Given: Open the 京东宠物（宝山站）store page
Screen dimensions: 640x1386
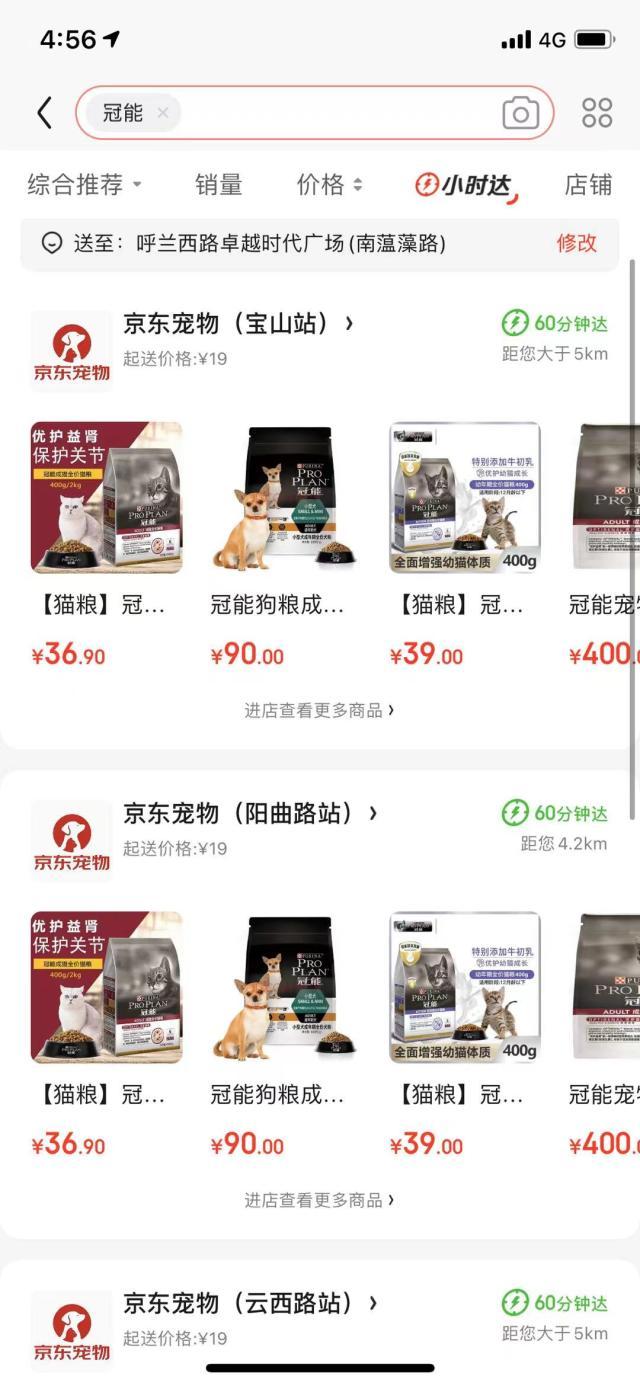Looking at the screenshot, I should tap(238, 324).
